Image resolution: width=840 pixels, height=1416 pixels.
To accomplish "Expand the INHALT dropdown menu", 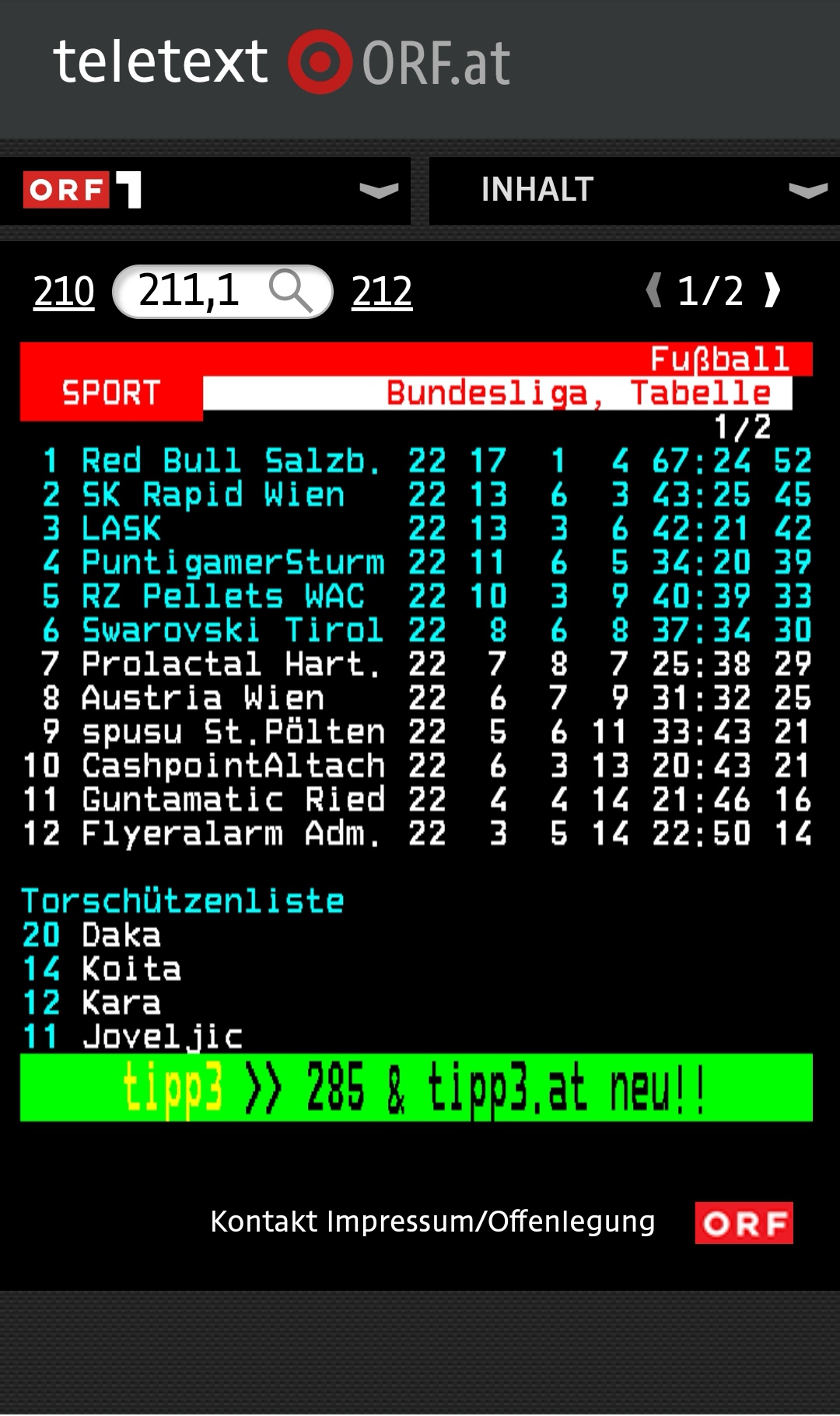I will click(x=635, y=191).
